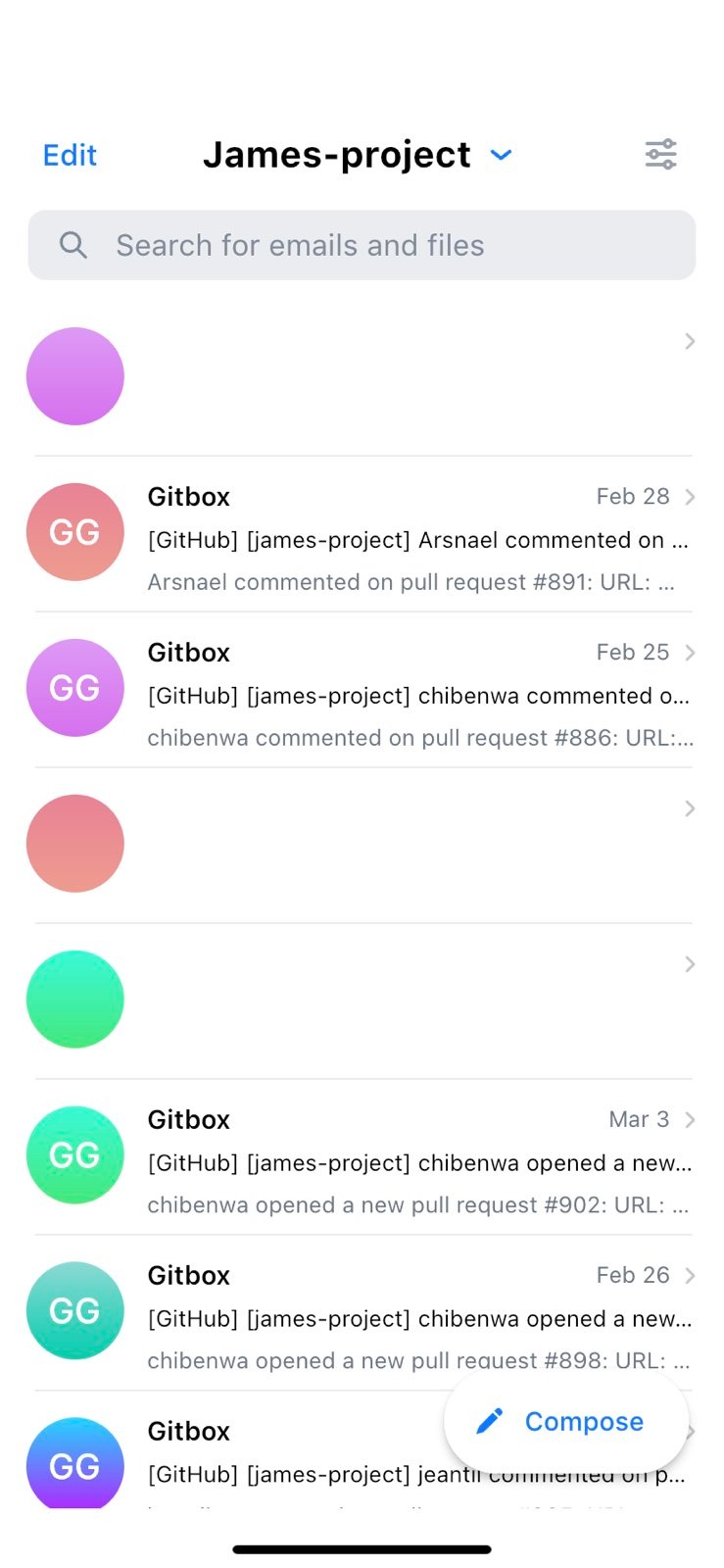Image resolution: width=724 pixels, height=1568 pixels.
Task: Select the pencil icon on Compose button
Action: click(490, 1420)
